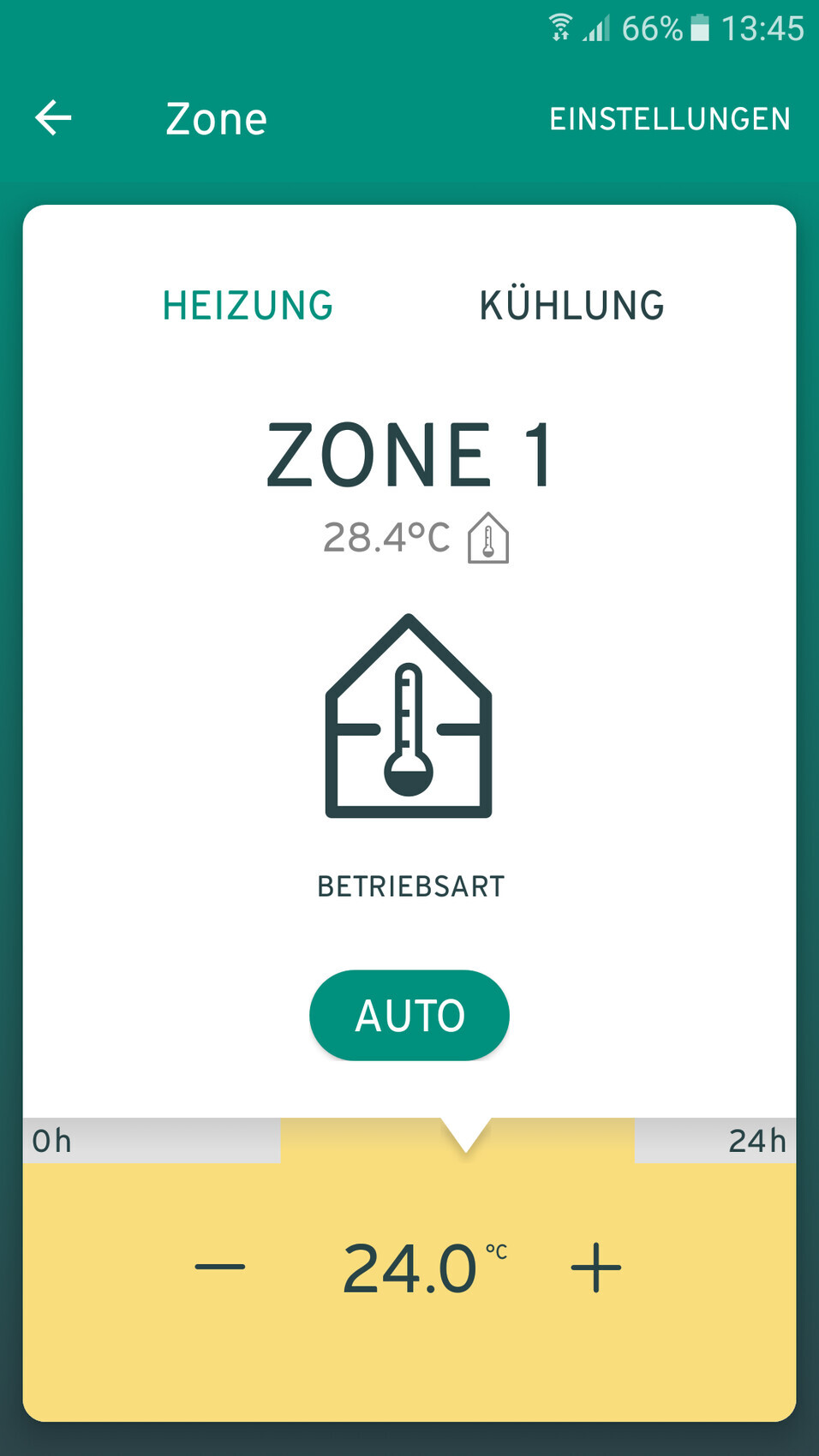
Task: Switch to the Heizung tab
Action: click(248, 306)
